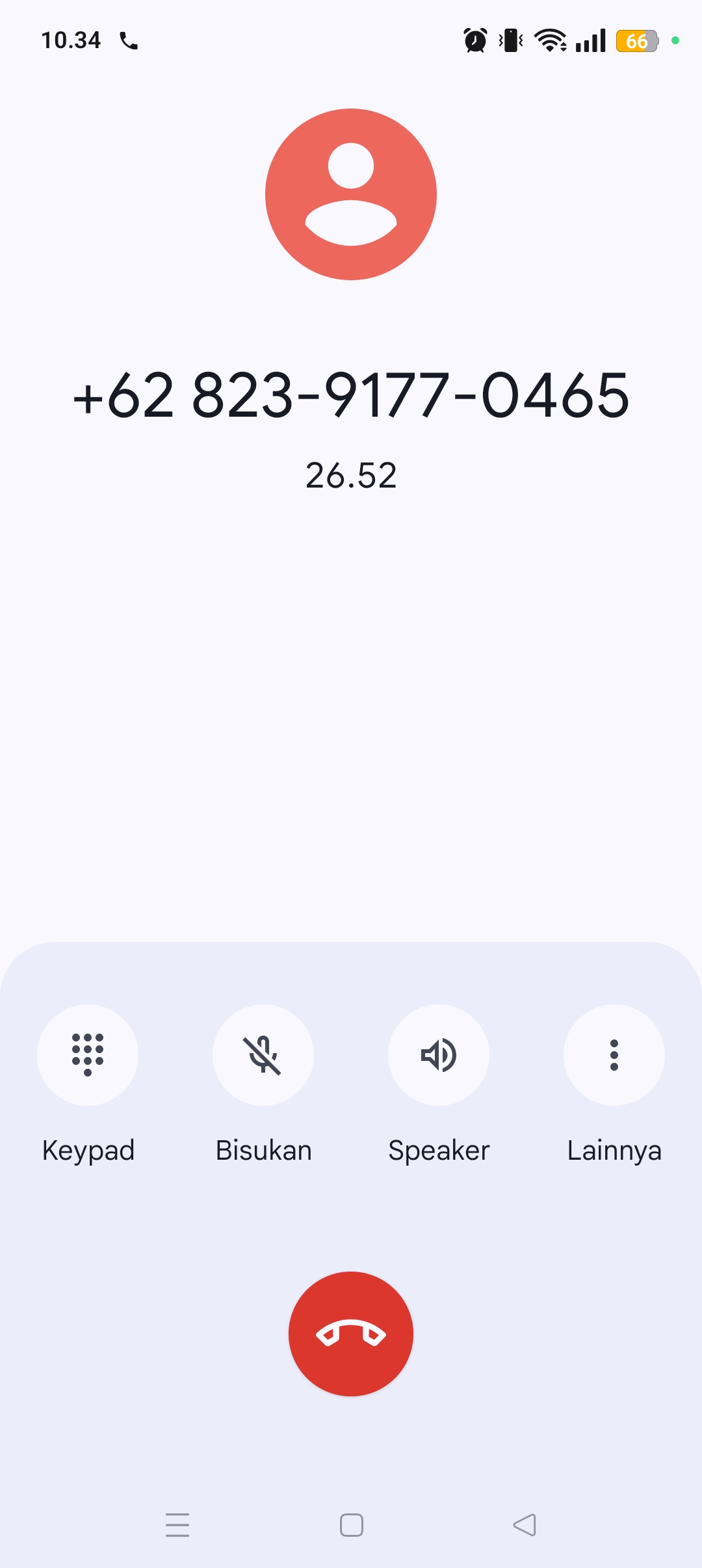Tap the system home button
Viewport: 702px width, 1568px height.
tap(351, 1525)
